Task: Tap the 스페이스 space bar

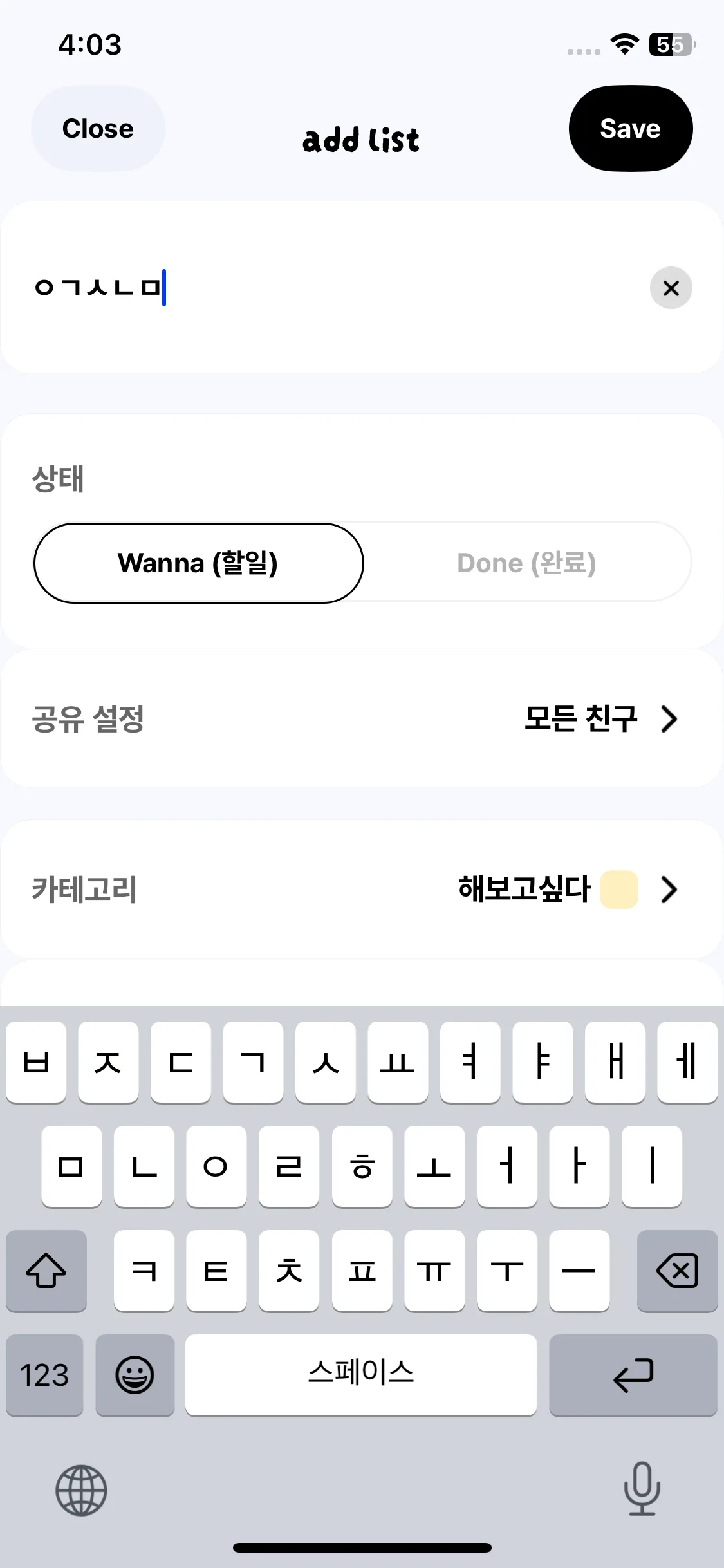Action: 360,1375
